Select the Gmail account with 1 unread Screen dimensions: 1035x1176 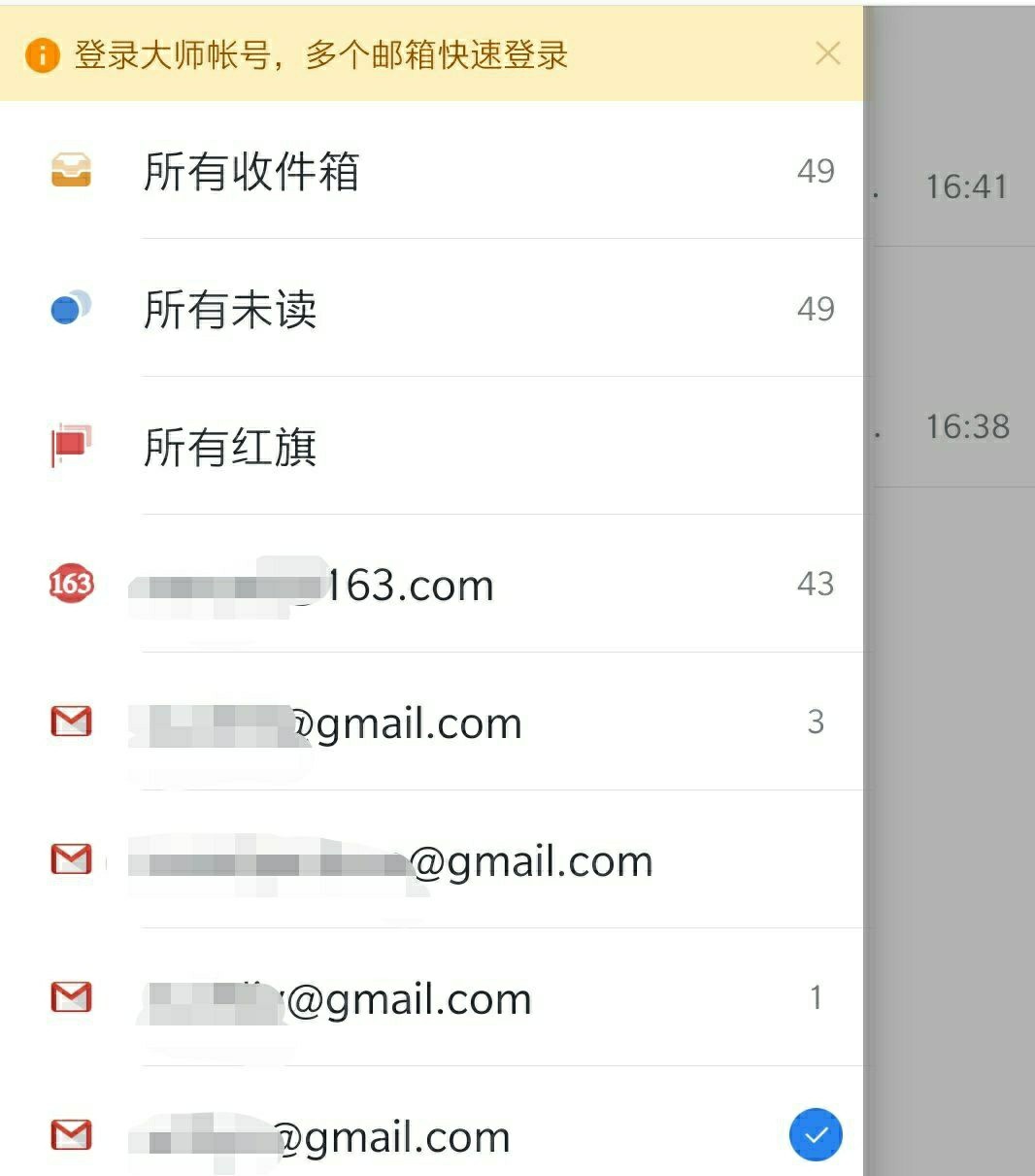(431, 998)
